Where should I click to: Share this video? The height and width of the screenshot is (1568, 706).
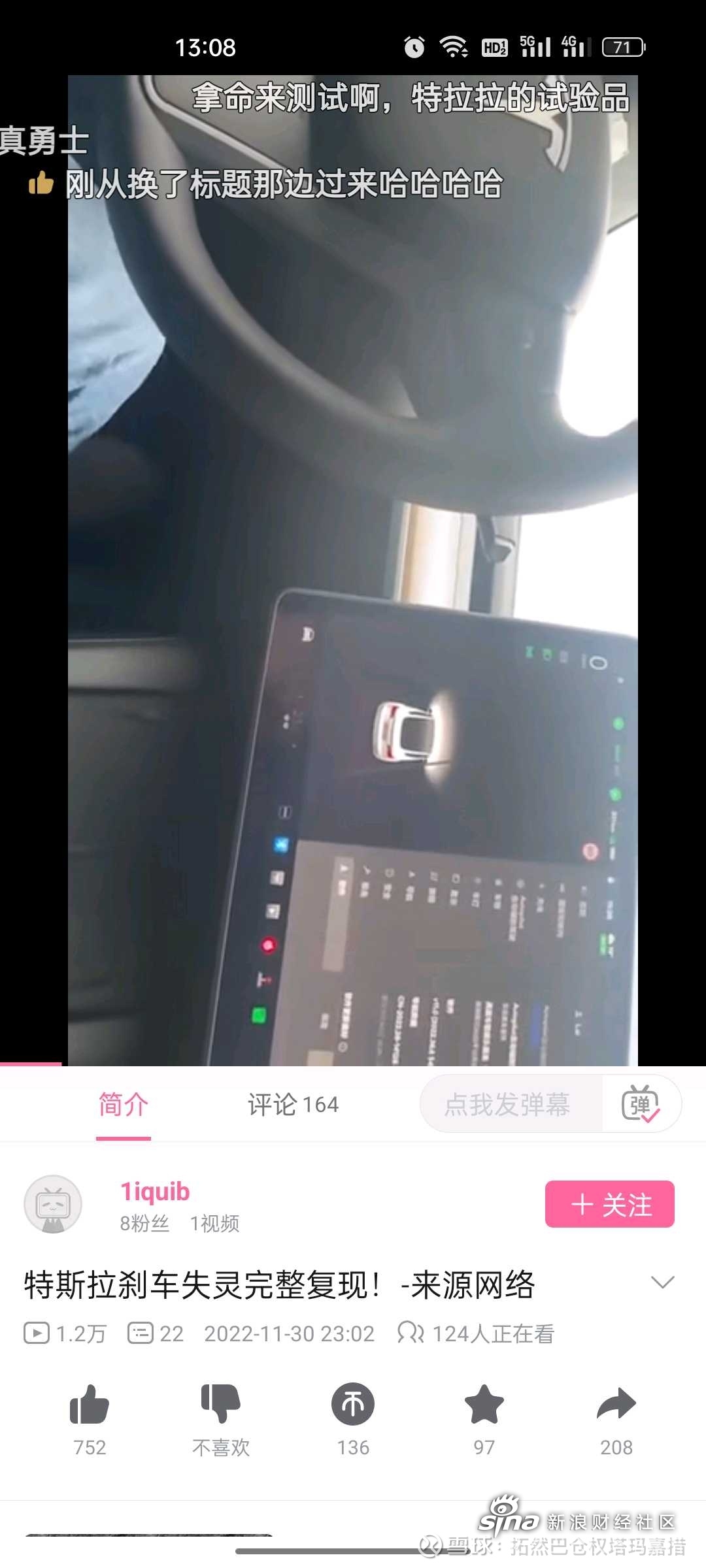click(x=616, y=1405)
